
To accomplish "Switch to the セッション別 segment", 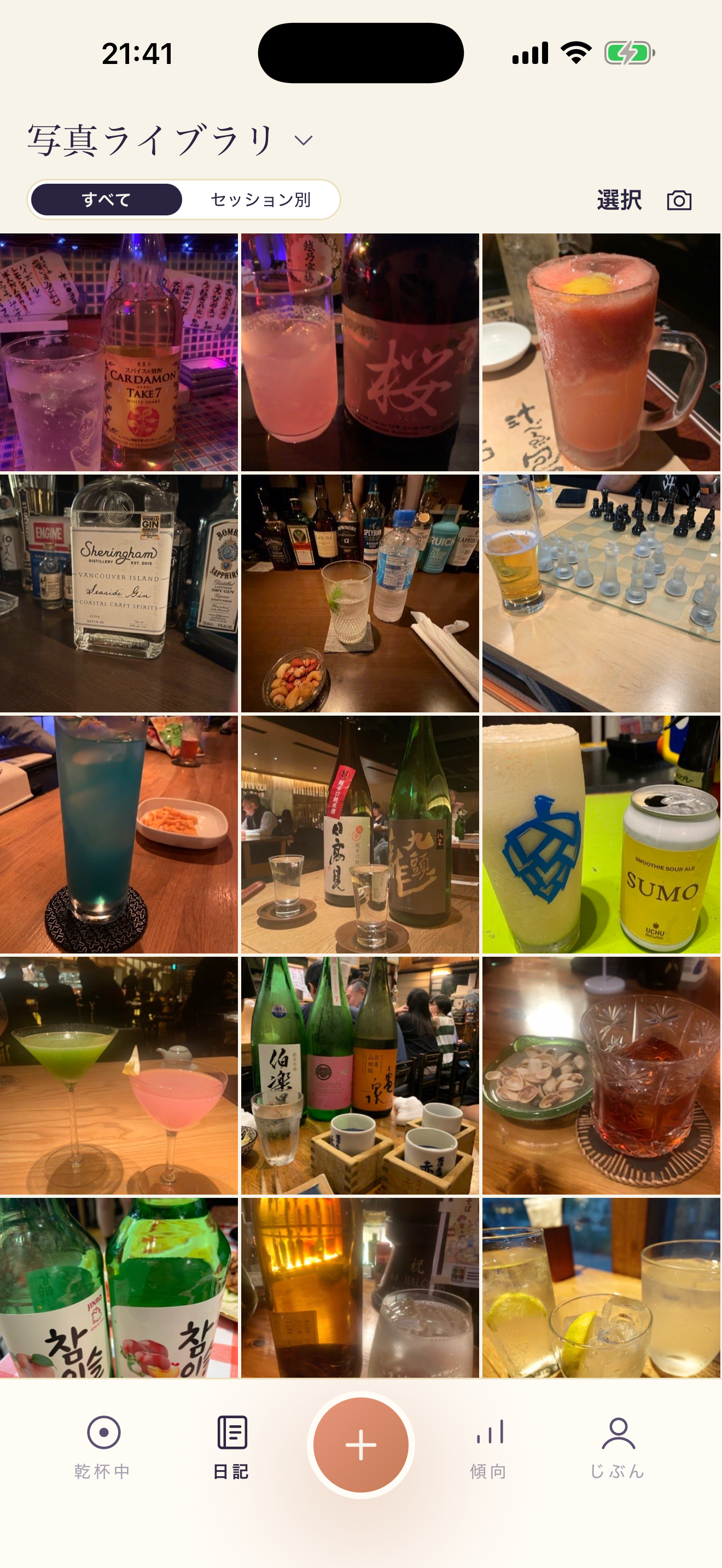I will 260,200.
